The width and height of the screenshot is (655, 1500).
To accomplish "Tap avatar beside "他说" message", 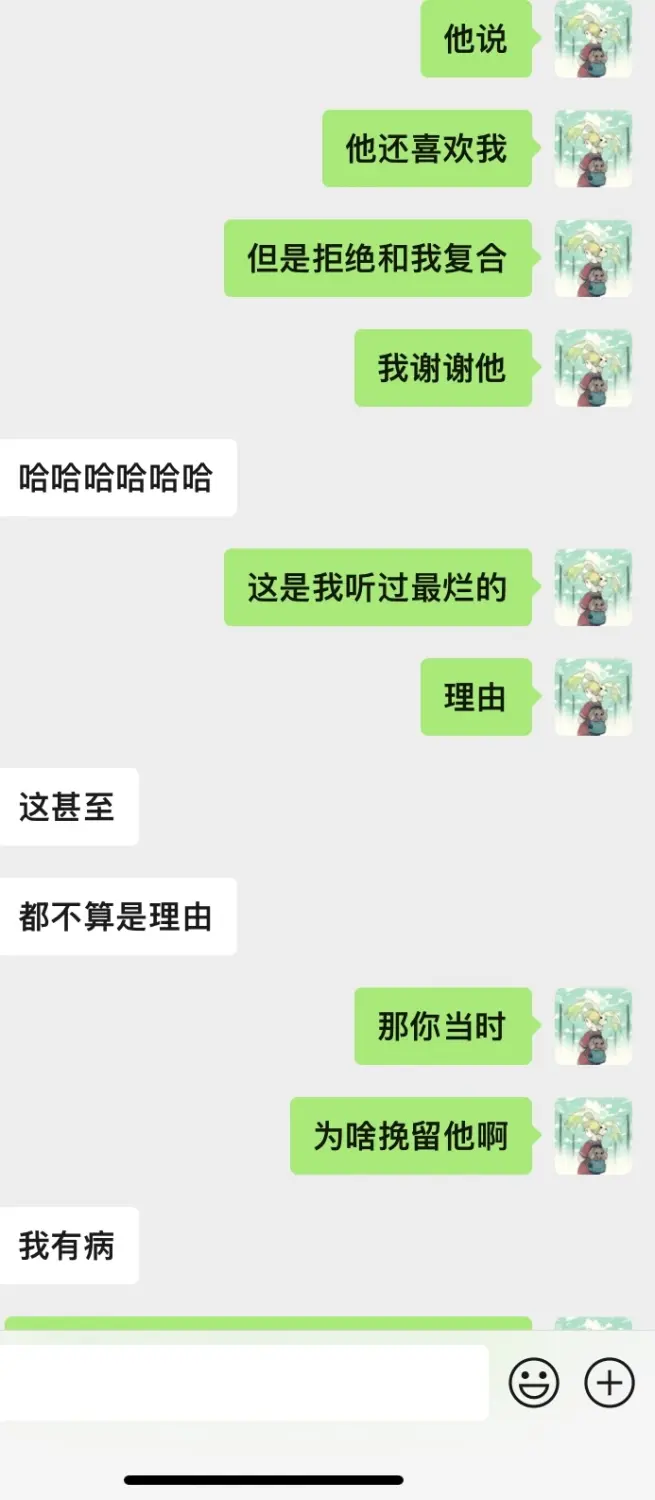I will [x=593, y=40].
